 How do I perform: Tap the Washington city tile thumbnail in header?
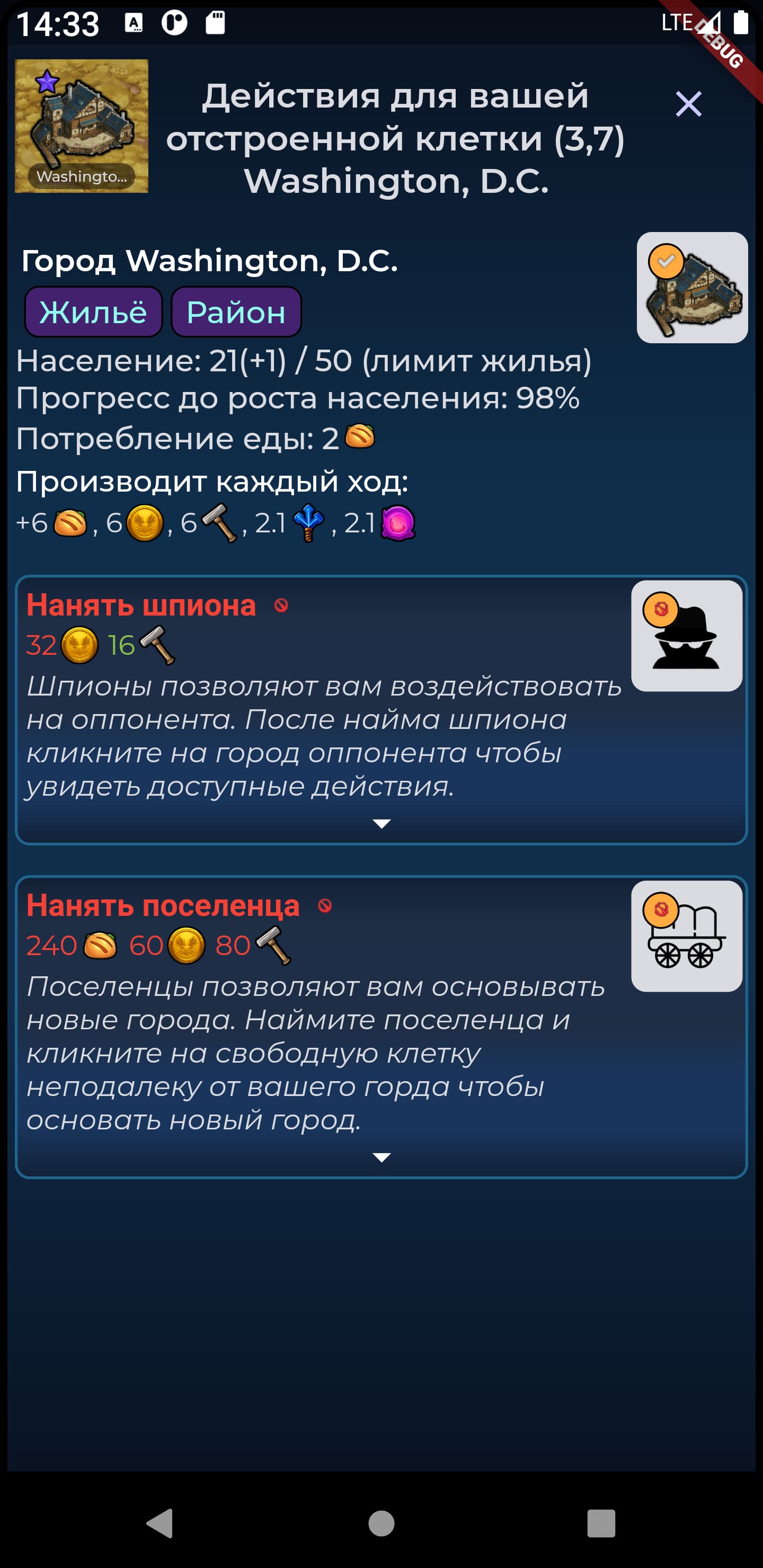(82, 126)
